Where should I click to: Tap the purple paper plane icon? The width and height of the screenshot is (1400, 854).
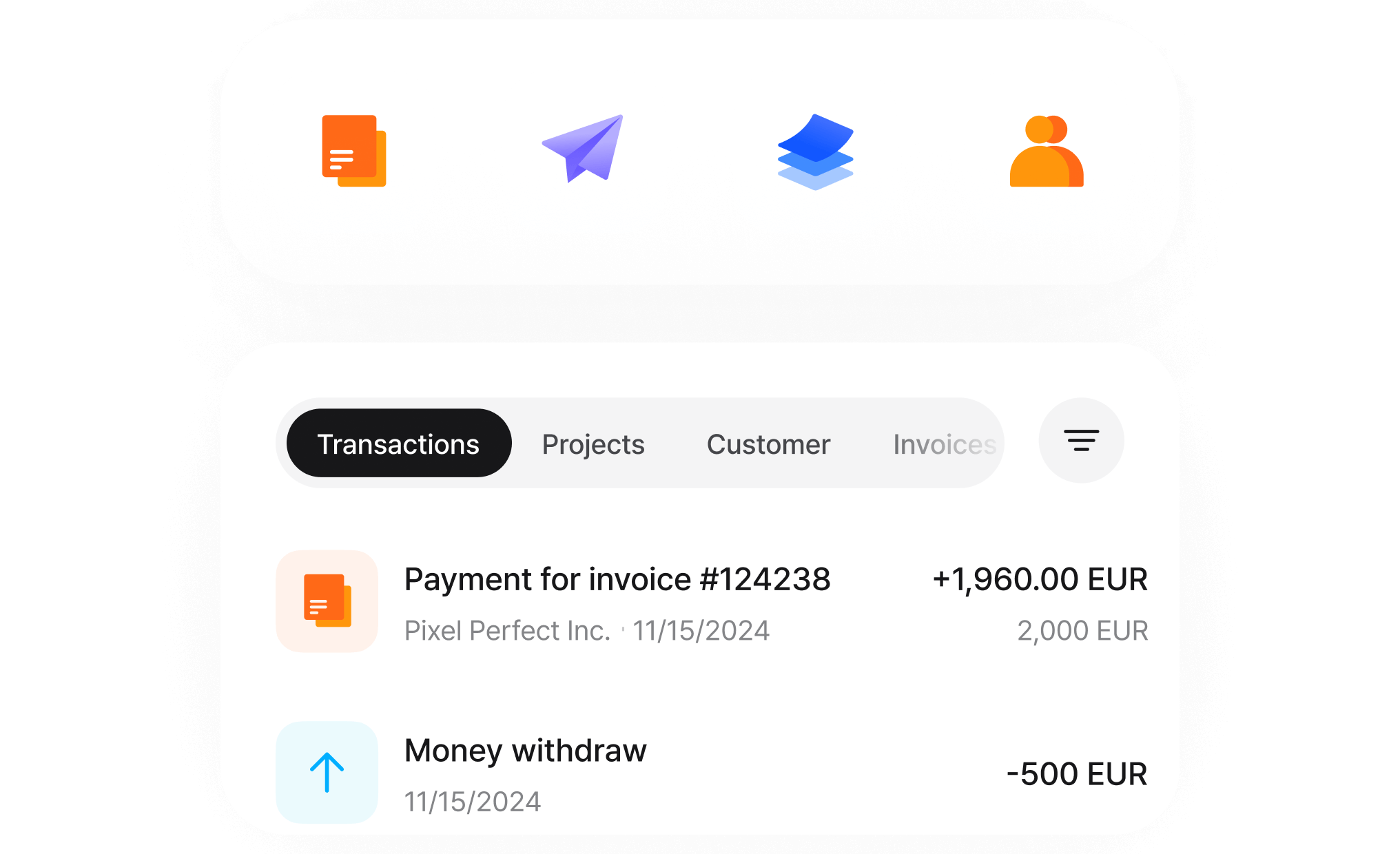[x=584, y=149]
